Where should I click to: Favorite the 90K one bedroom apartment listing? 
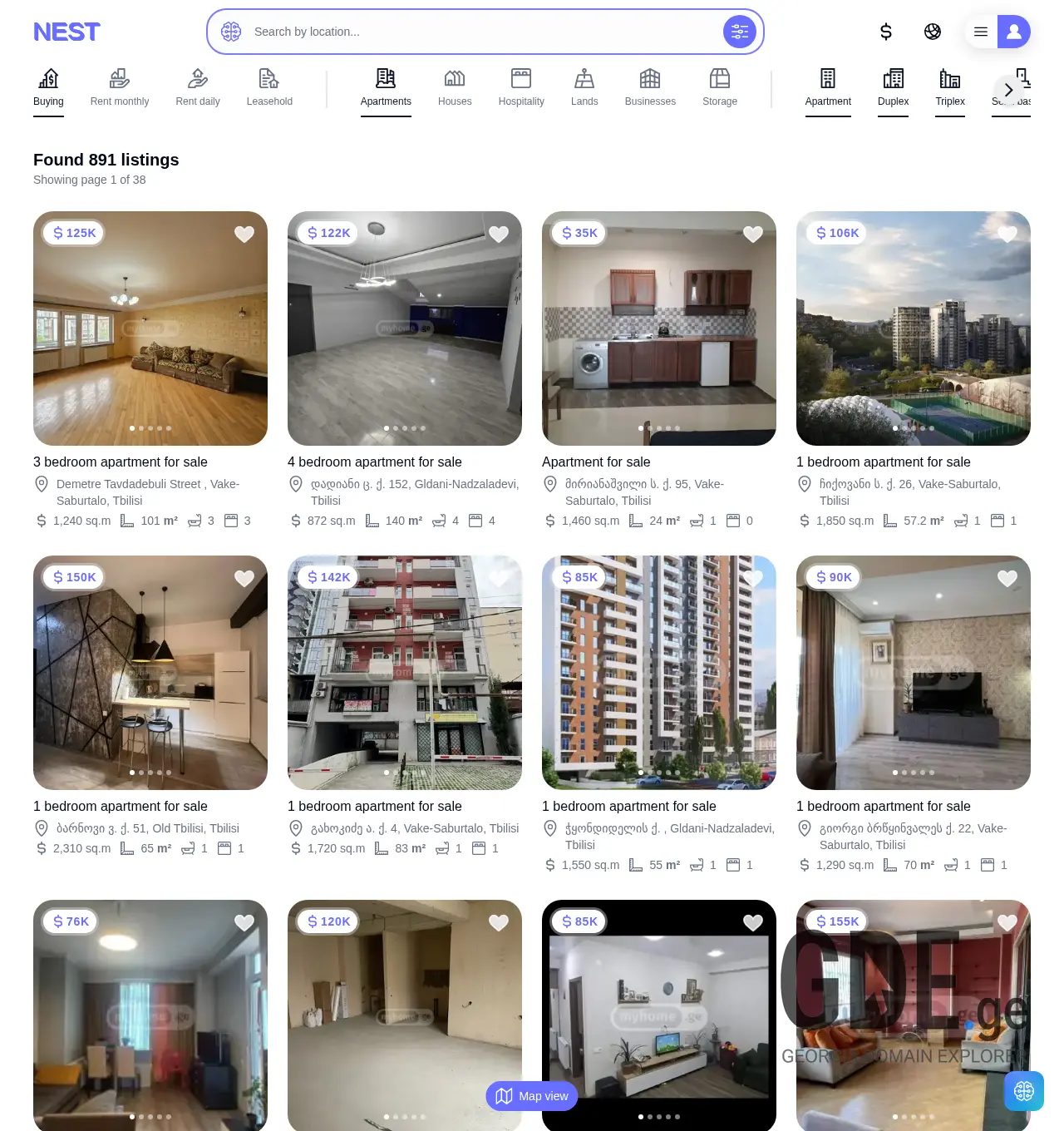[x=1007, y=578]
